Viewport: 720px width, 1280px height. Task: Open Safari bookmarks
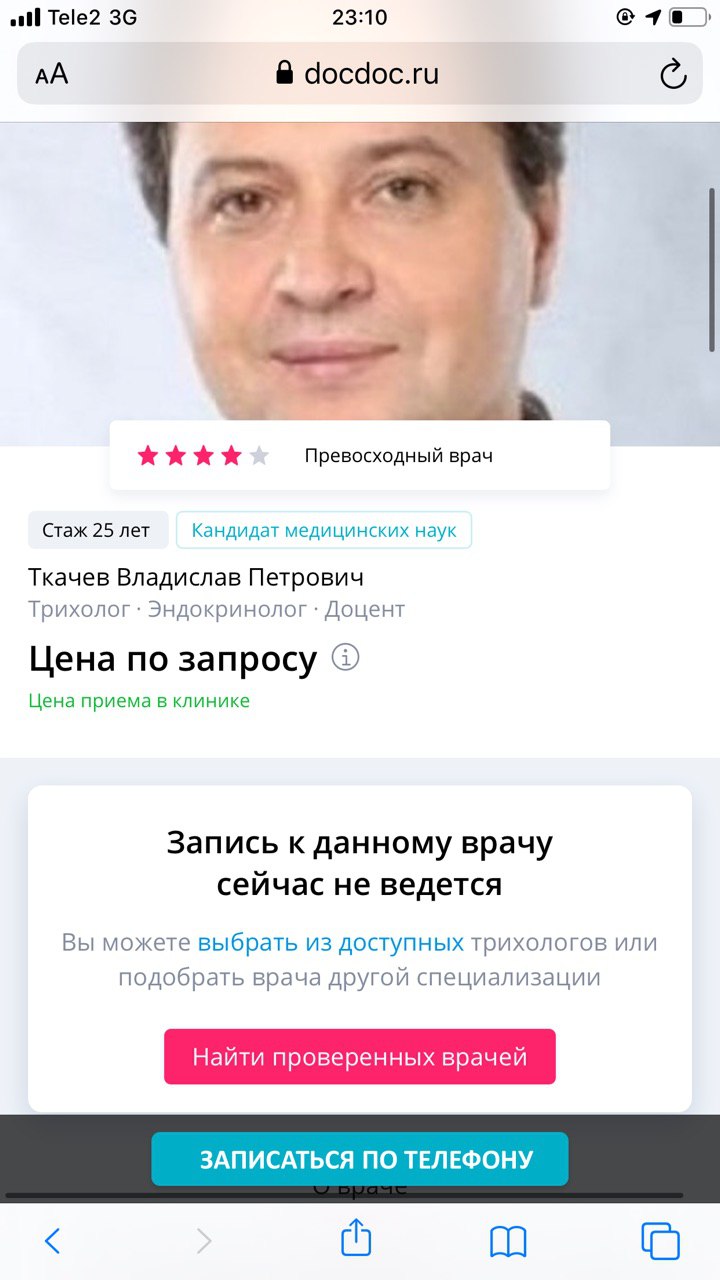[x=508, y=1242]
